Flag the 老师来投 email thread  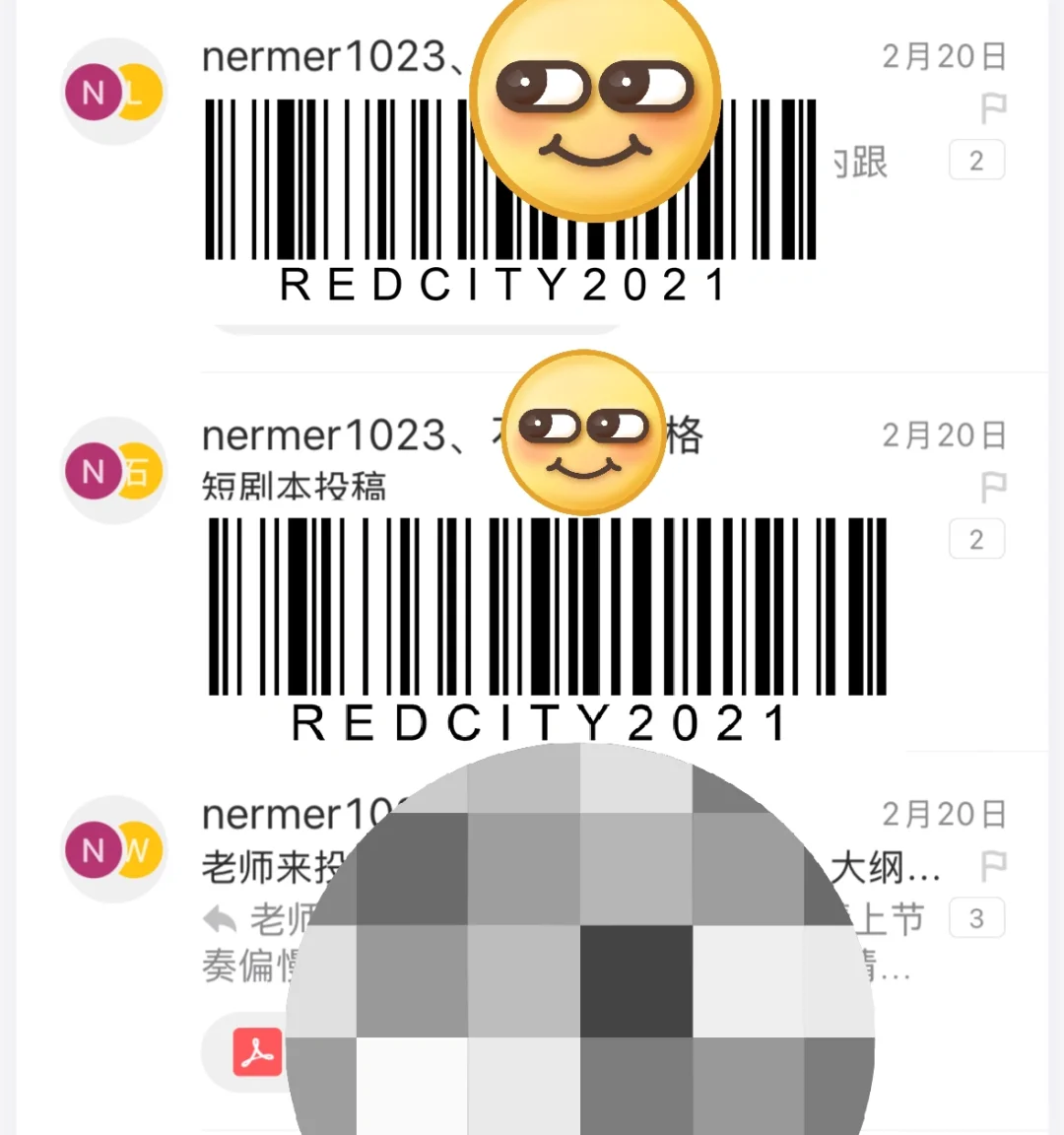tap(993, 867)
